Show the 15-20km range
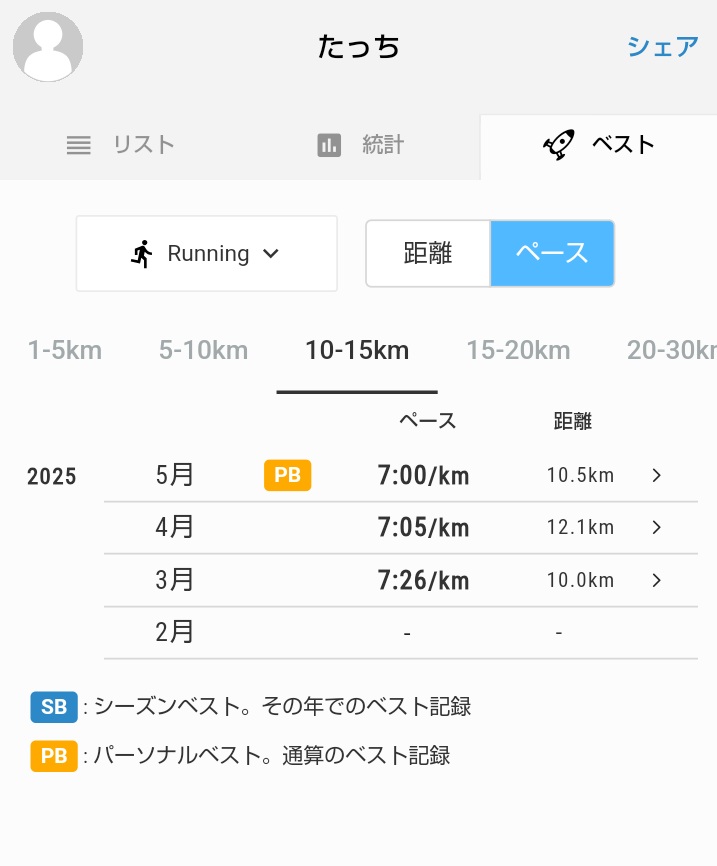The image size is (717, 866). [518, 350]
